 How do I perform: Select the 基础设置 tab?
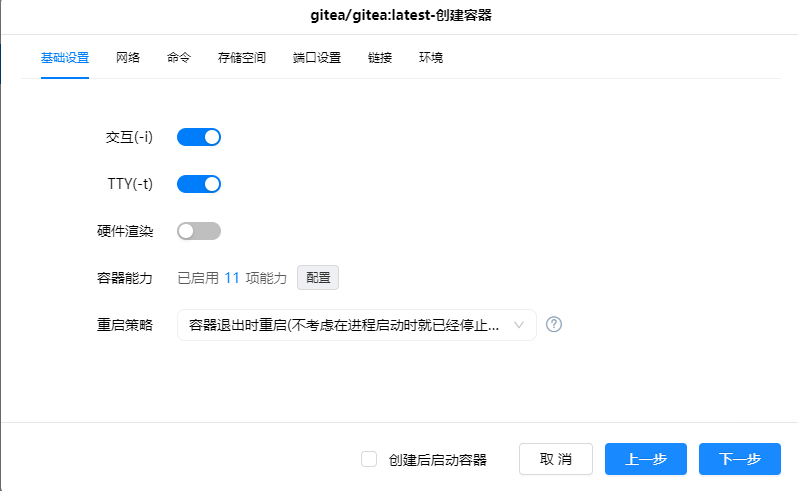pos(65,58)
